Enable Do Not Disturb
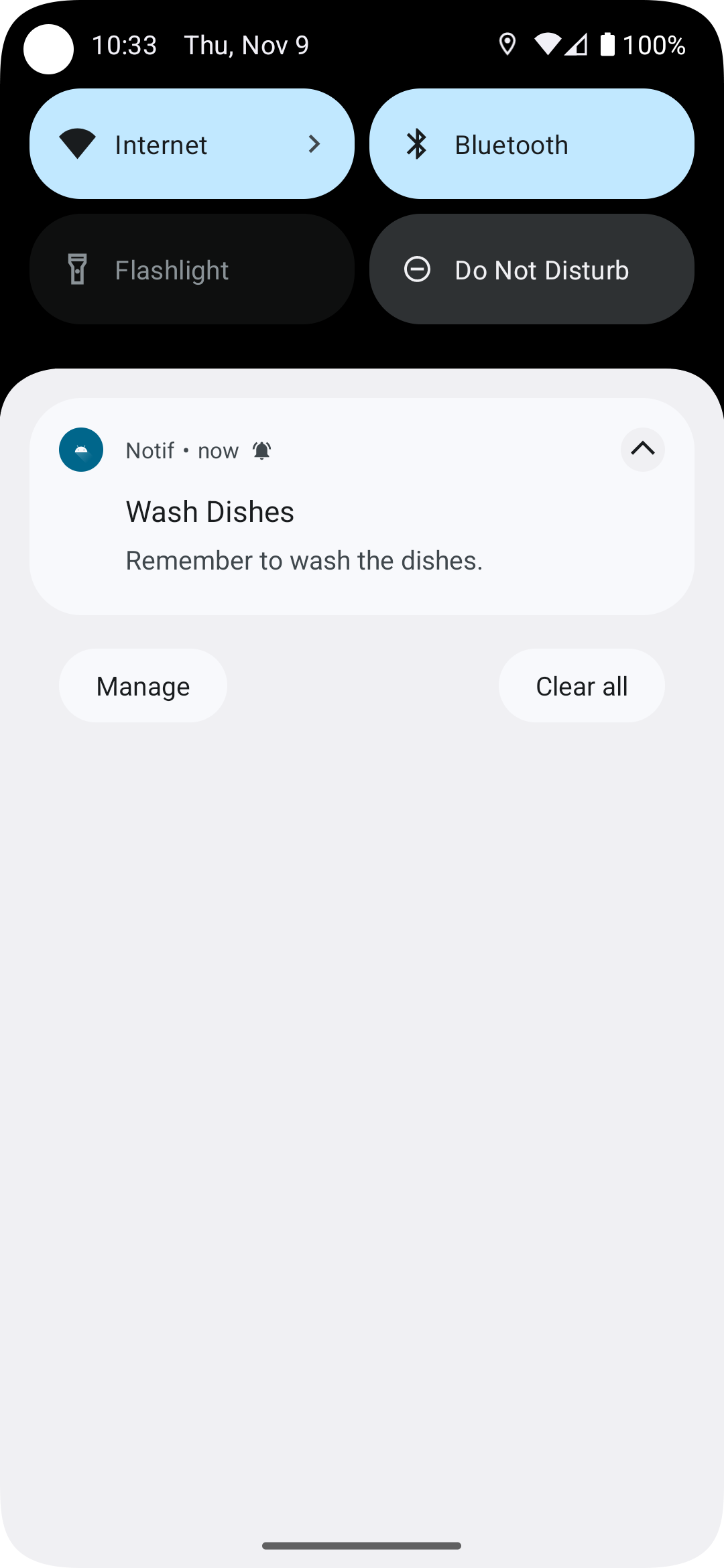724x1568 pixels. 532,269
